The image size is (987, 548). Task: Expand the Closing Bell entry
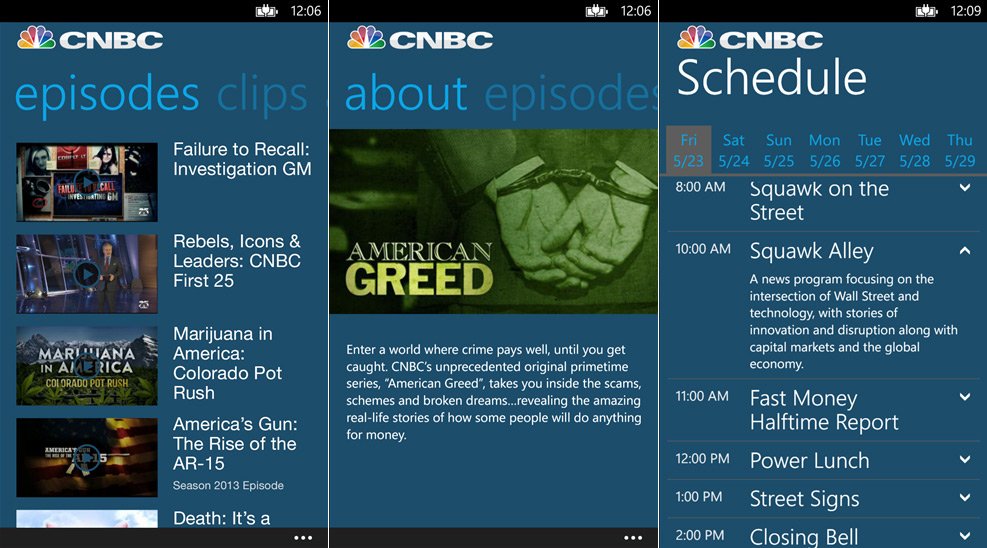[965, 536]
